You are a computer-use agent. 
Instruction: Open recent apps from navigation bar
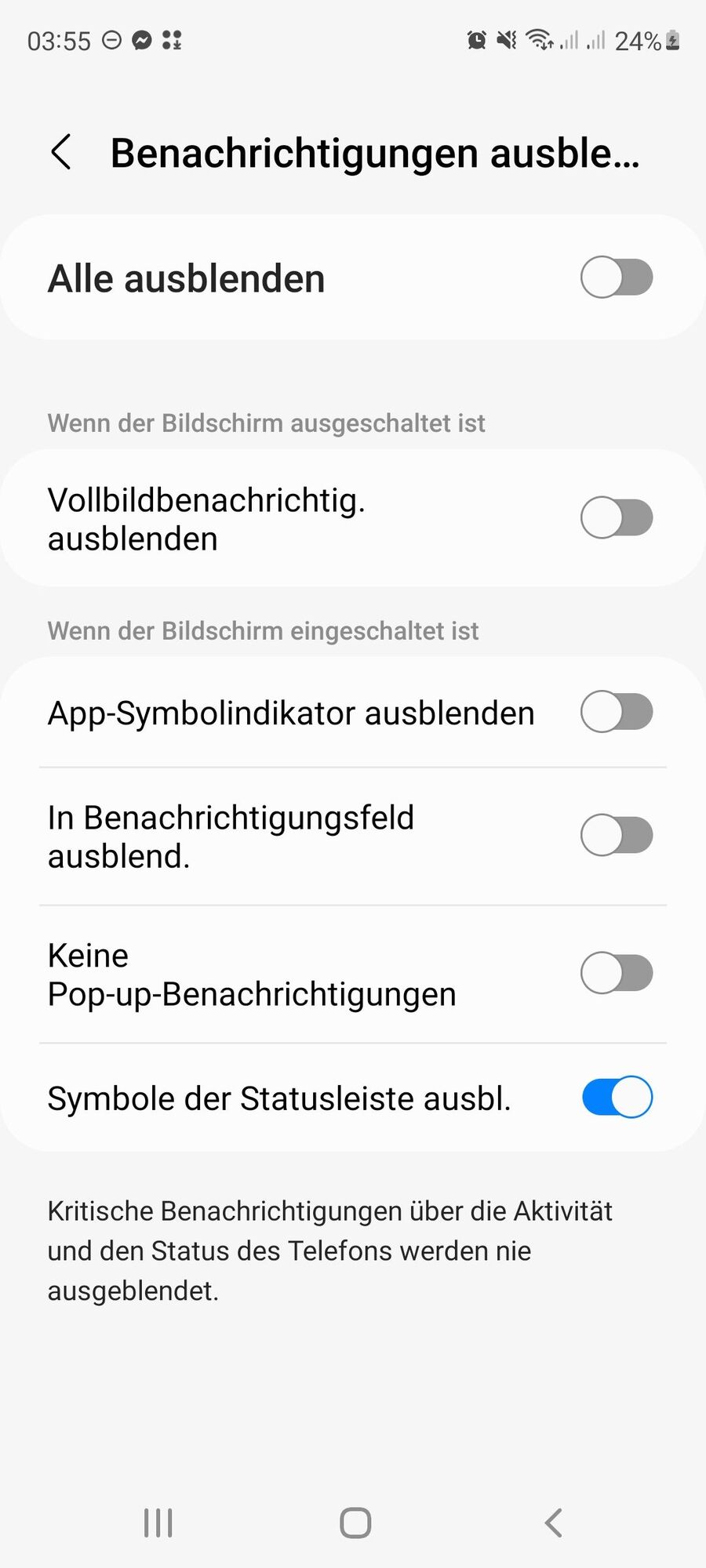[x=158, y=1523]
